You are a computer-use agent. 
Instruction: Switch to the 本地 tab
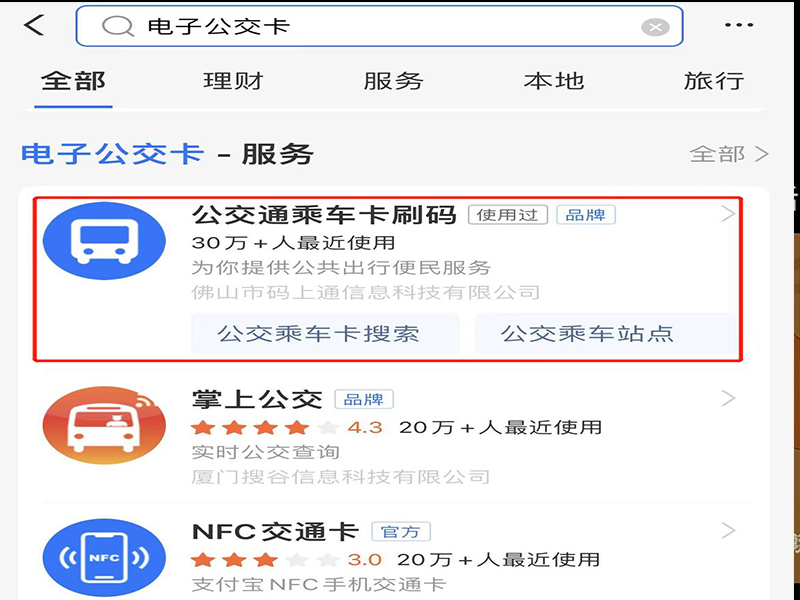(553, 81)
